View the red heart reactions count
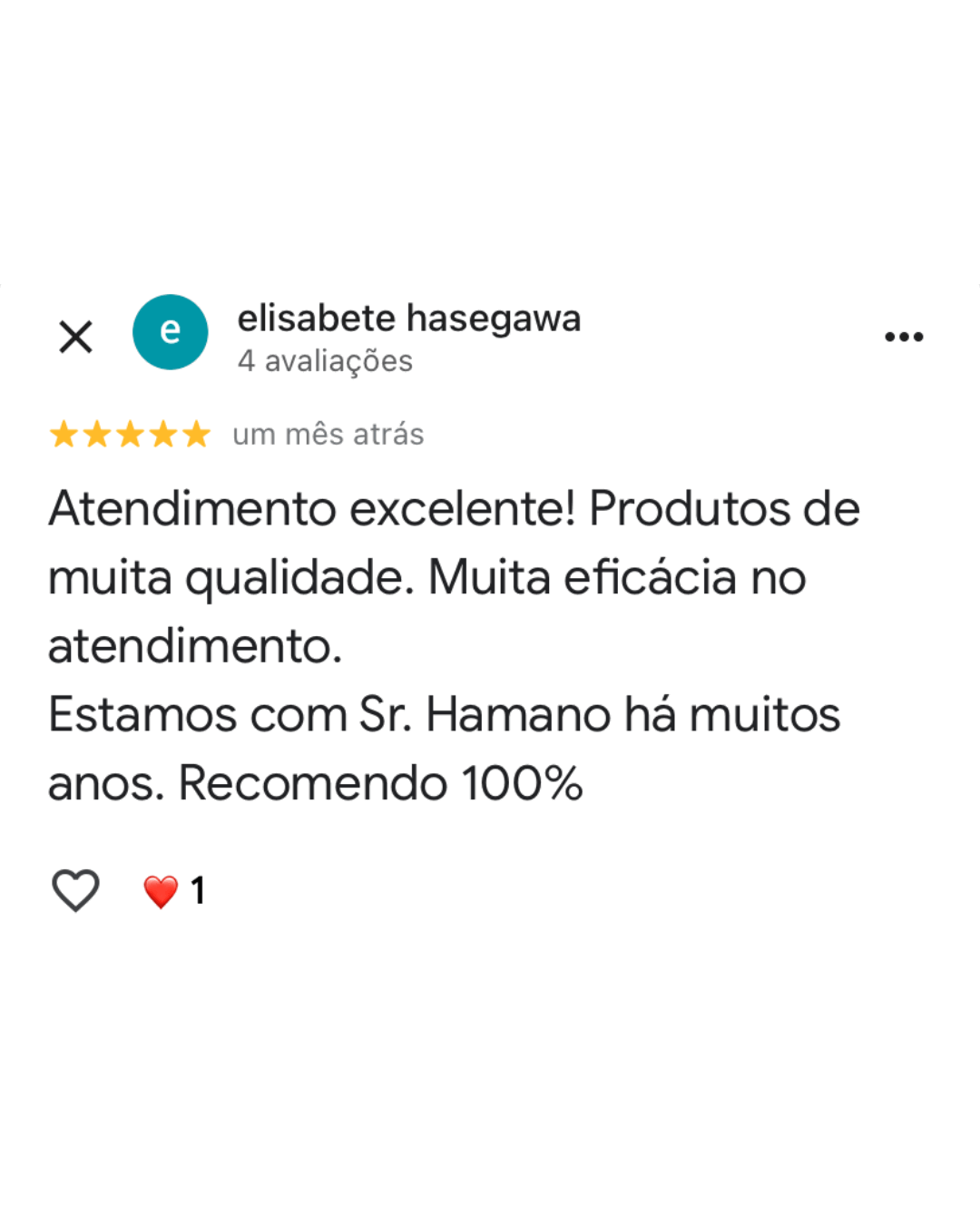The width and height of the screenshot is (980, 1225). click(174, 891)
